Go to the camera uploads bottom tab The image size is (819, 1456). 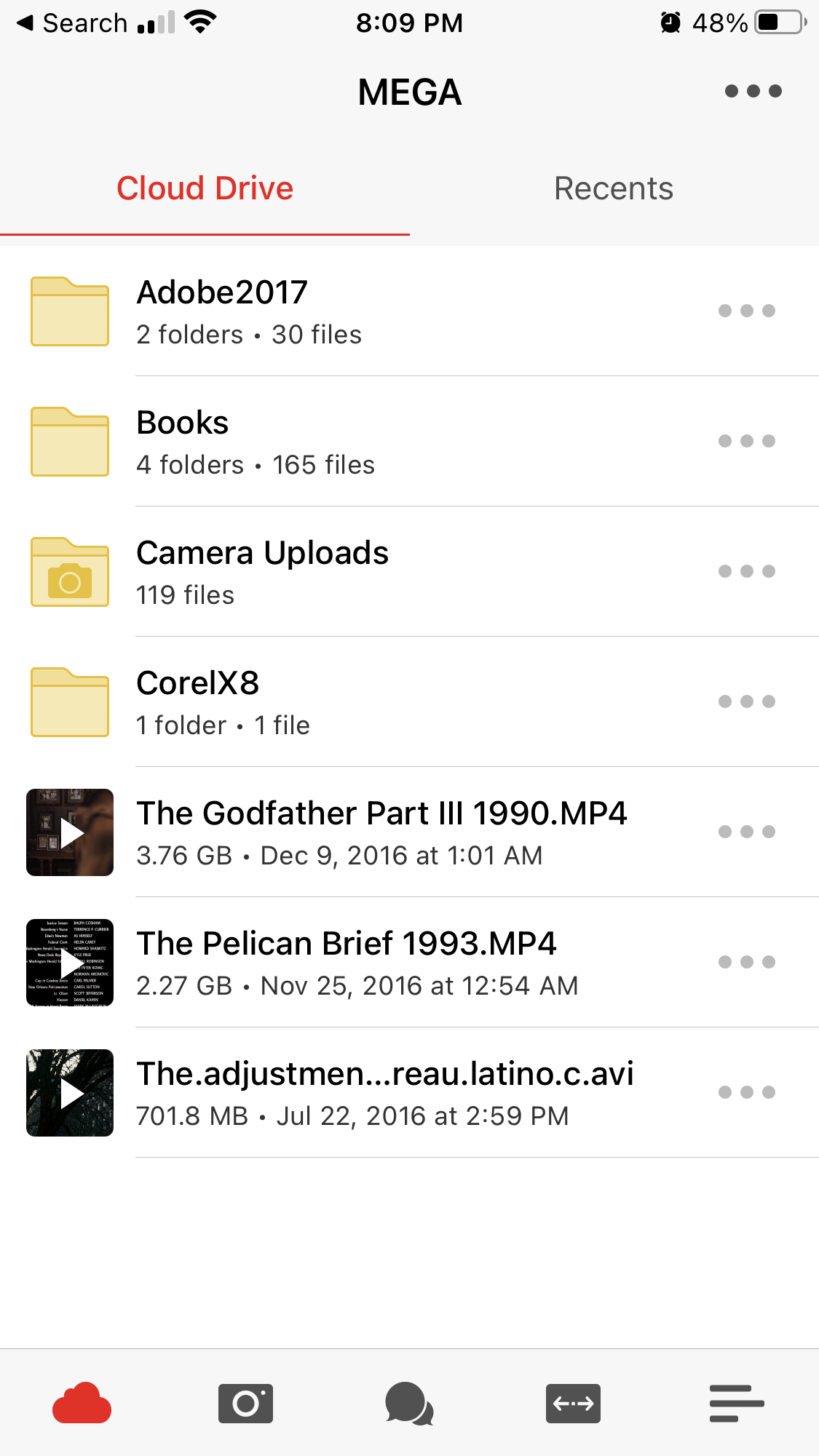pyautogui.click(x=245, y=1403)
